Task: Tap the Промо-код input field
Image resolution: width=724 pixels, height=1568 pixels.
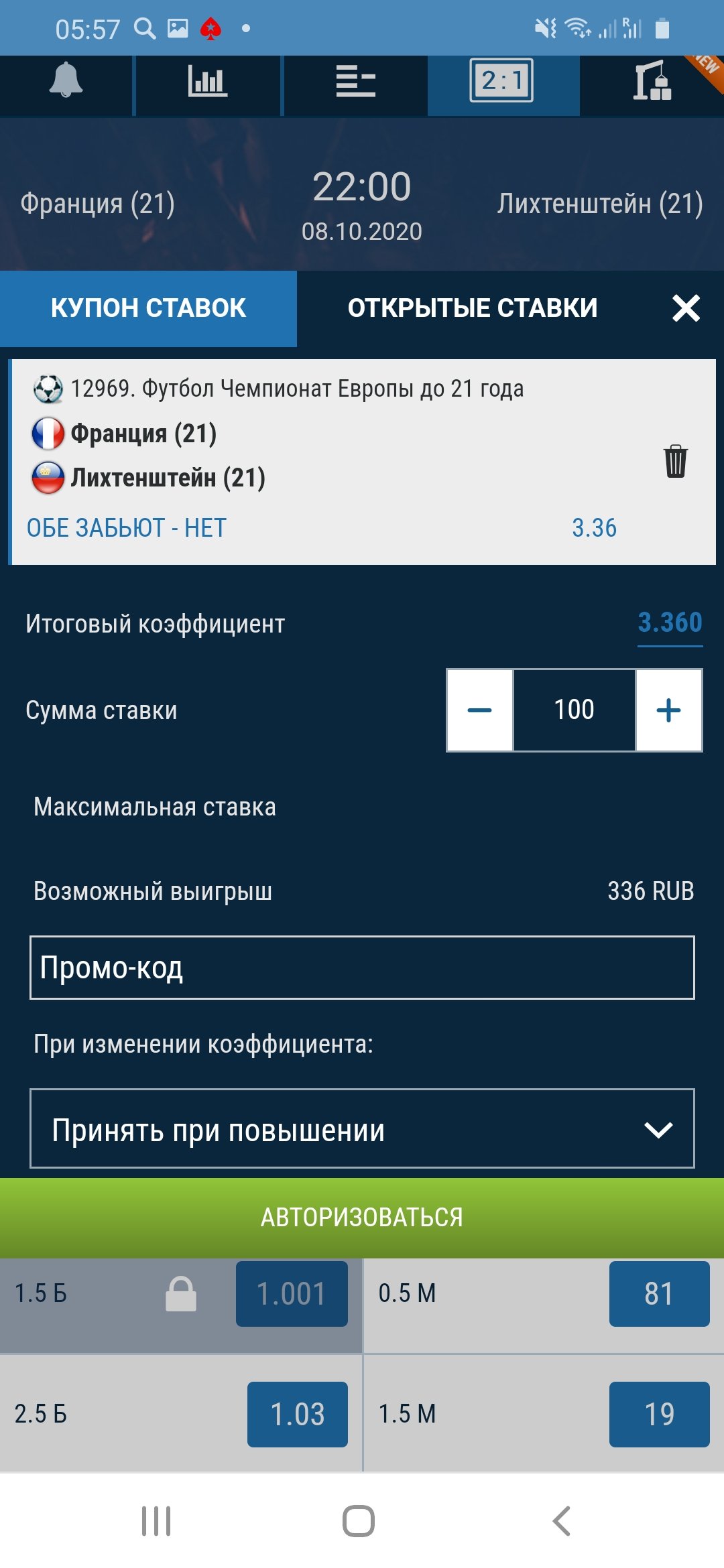Action: click(362, 968)
